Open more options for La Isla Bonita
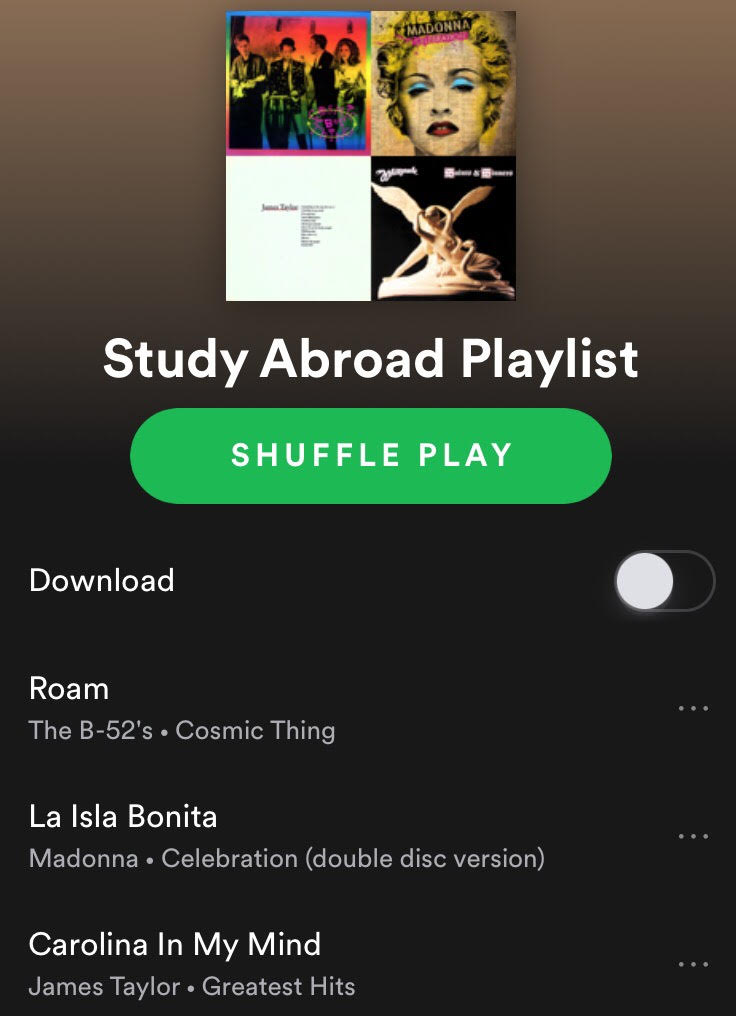Viewport: 736px width, 1016px height. 693,836
